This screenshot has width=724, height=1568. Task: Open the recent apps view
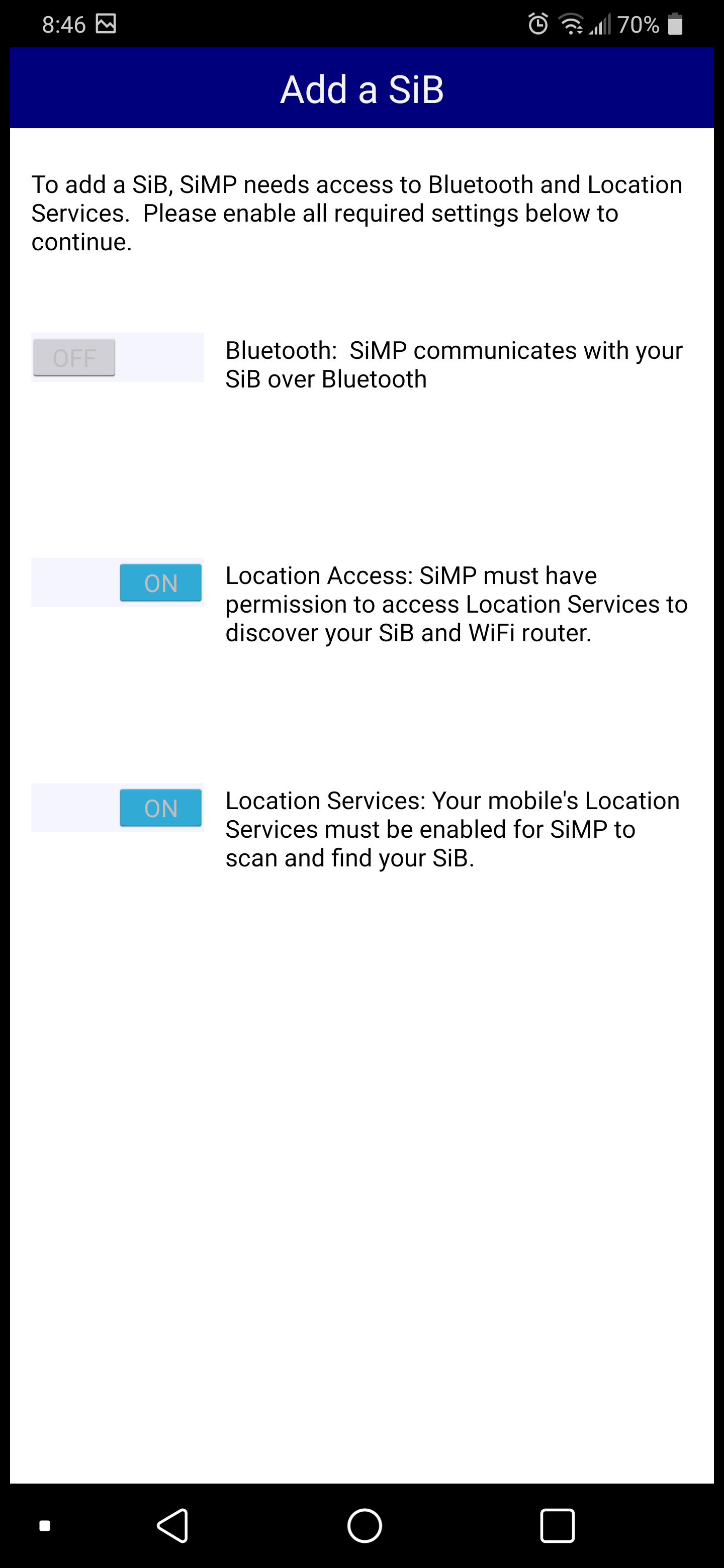coord(557,1525)
